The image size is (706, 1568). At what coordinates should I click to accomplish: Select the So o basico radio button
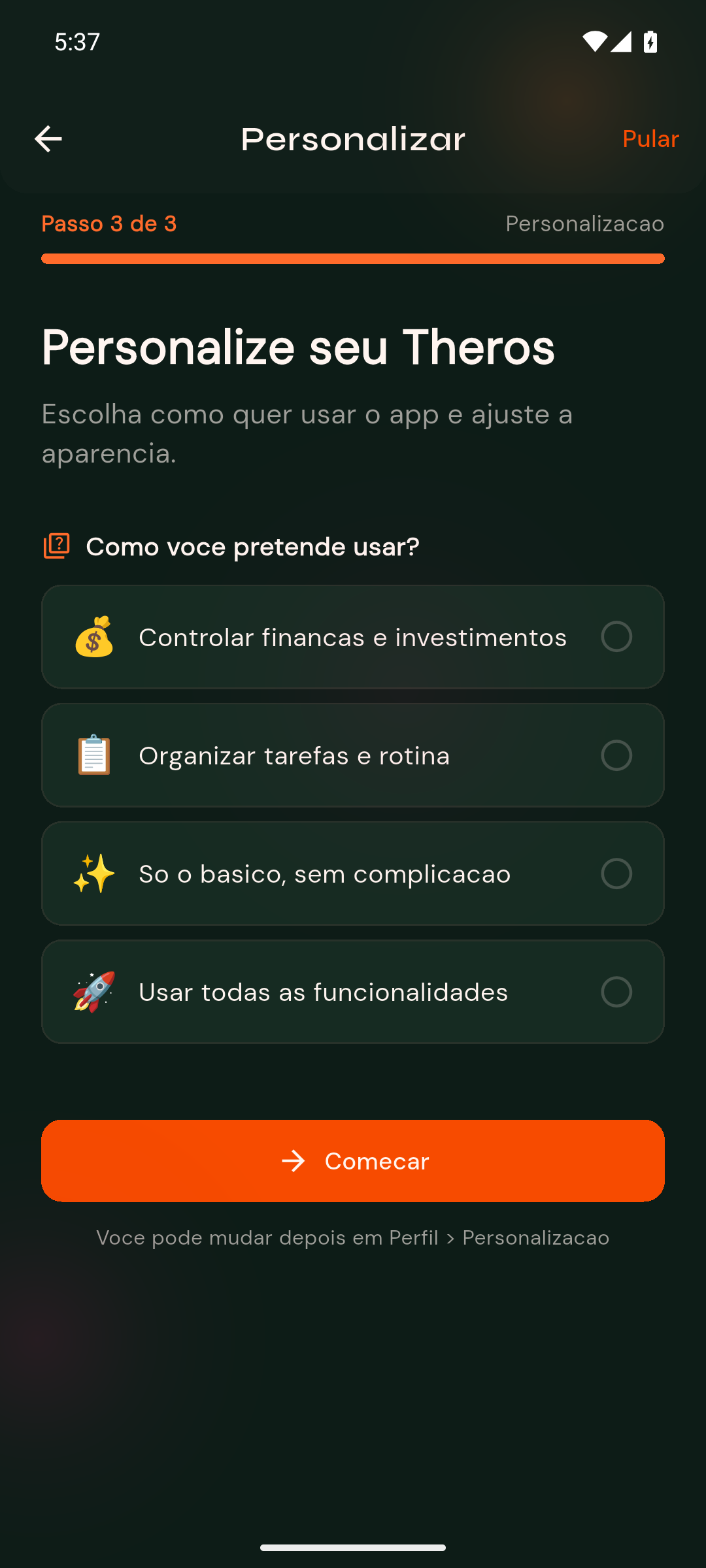pyautogui.click(x=616, y=873)
